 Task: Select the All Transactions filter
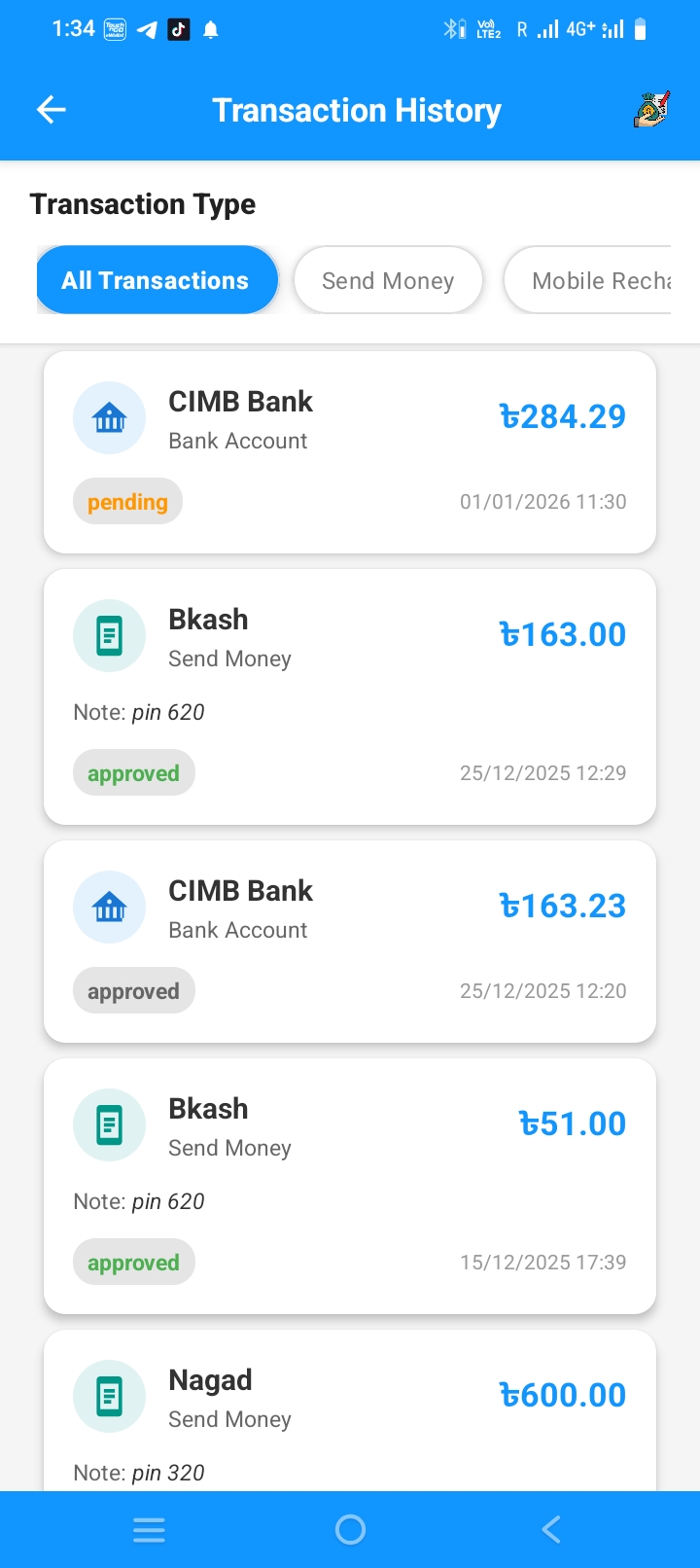coord(156,280)
